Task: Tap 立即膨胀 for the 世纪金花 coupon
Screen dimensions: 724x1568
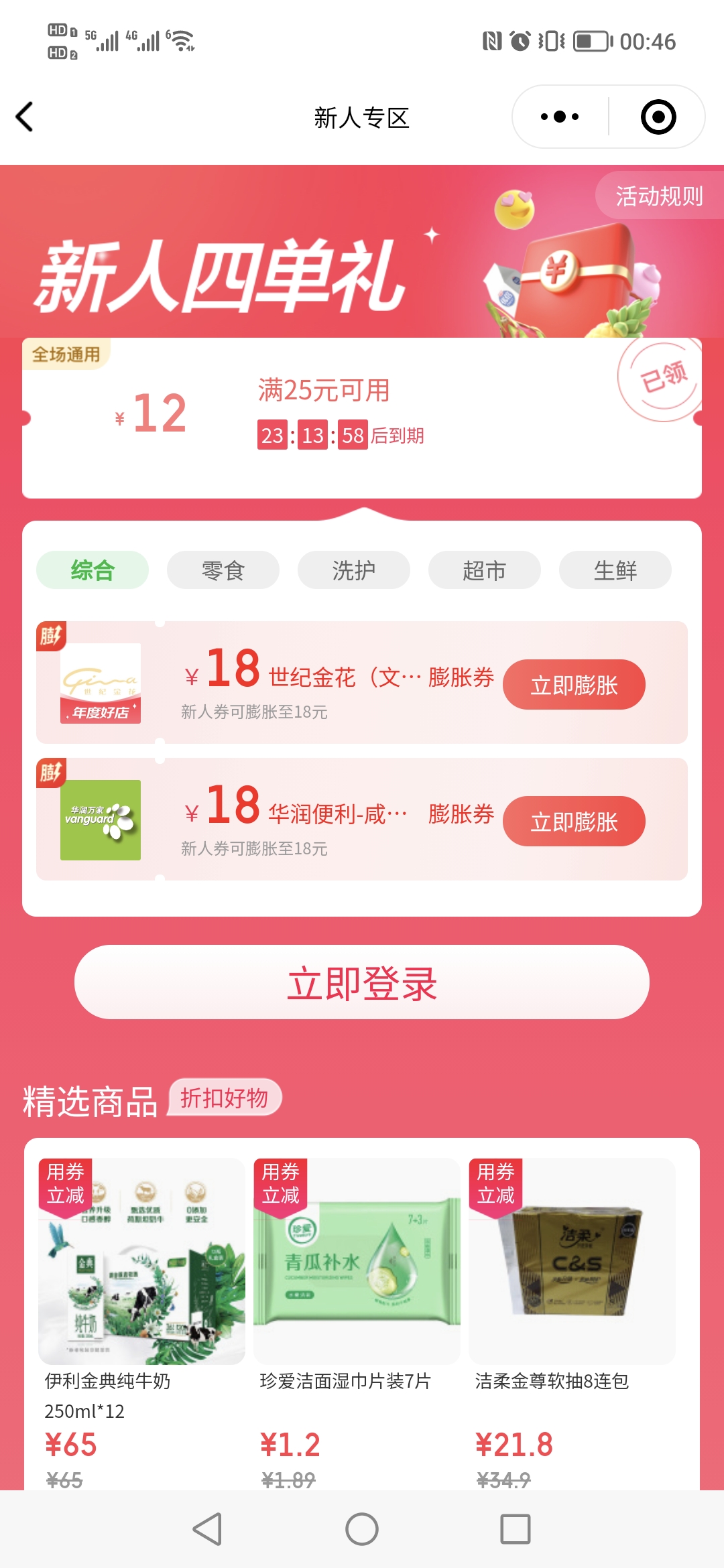Action: (x=574, y=685)
